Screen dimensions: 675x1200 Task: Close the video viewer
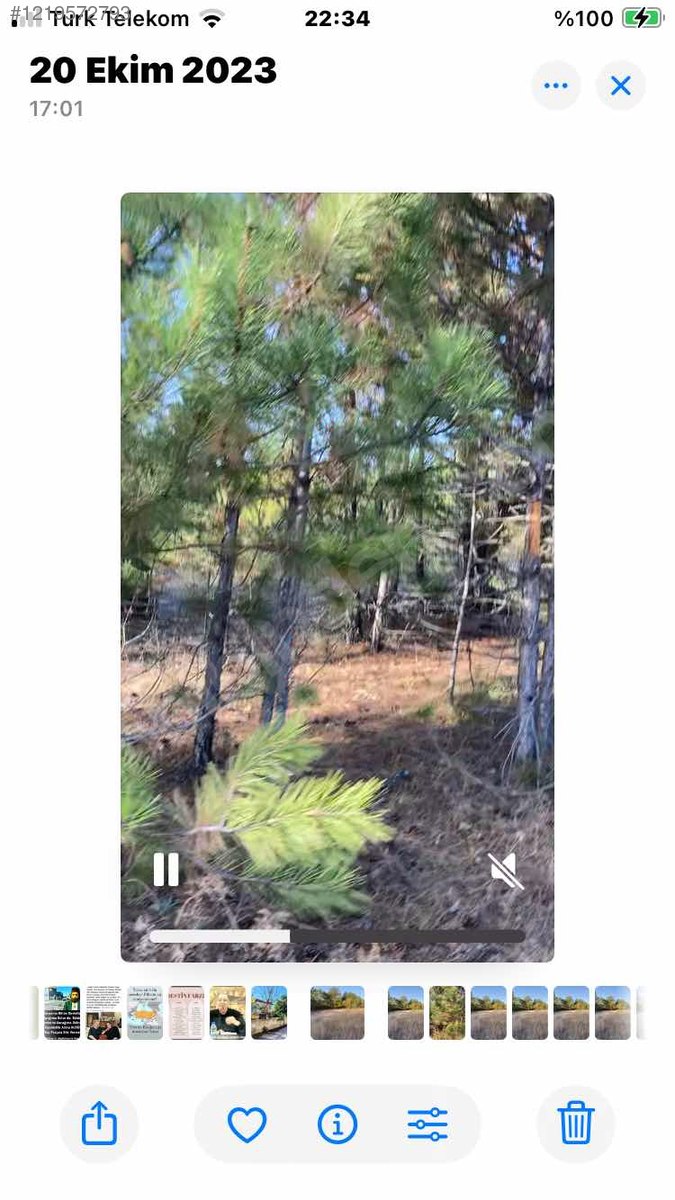coord(621,86)
